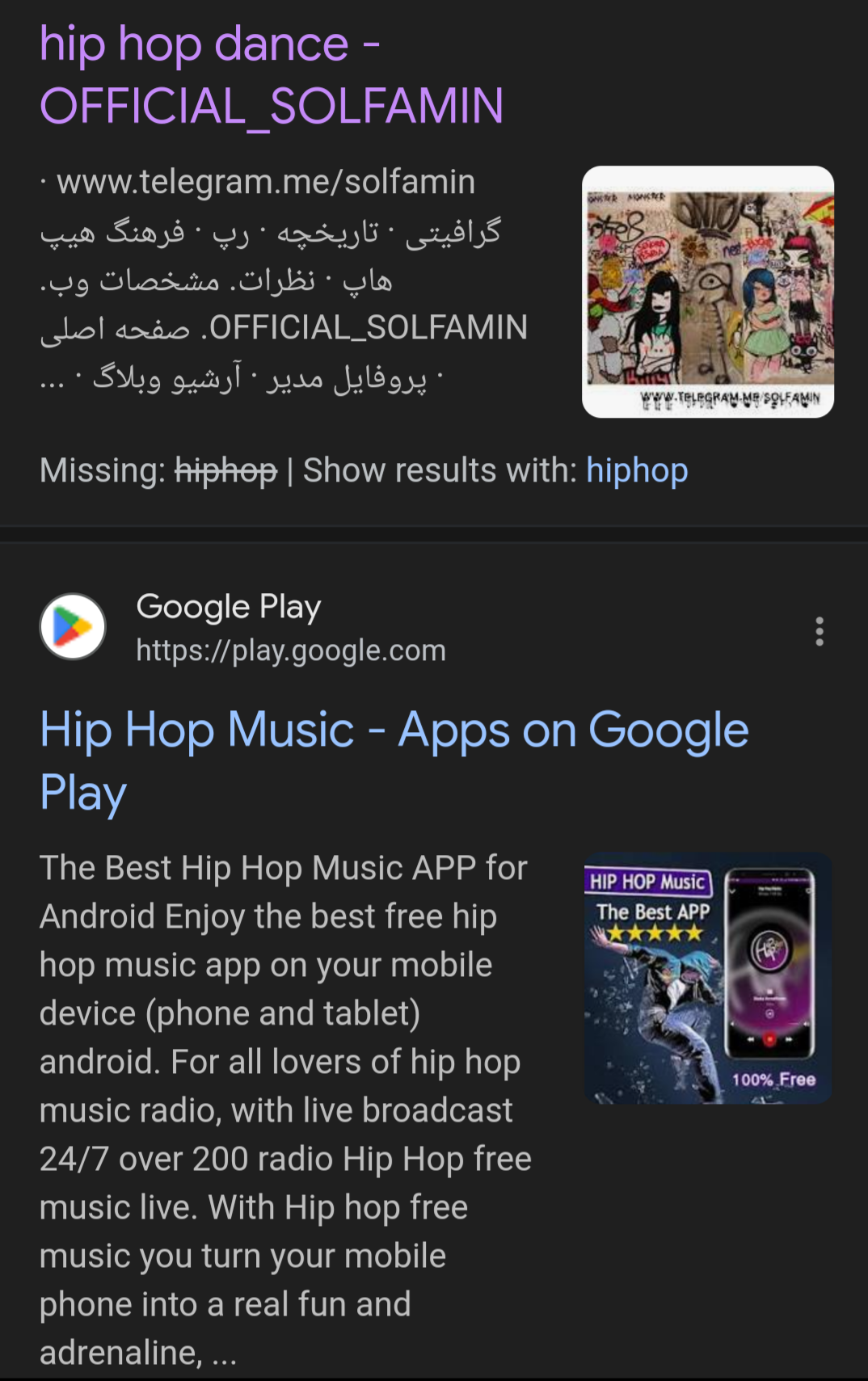Open Hip Hop Music - Apps on Google Play
Image resolution: width=868 pixels, height=1381 pixels.
[394, 760]
